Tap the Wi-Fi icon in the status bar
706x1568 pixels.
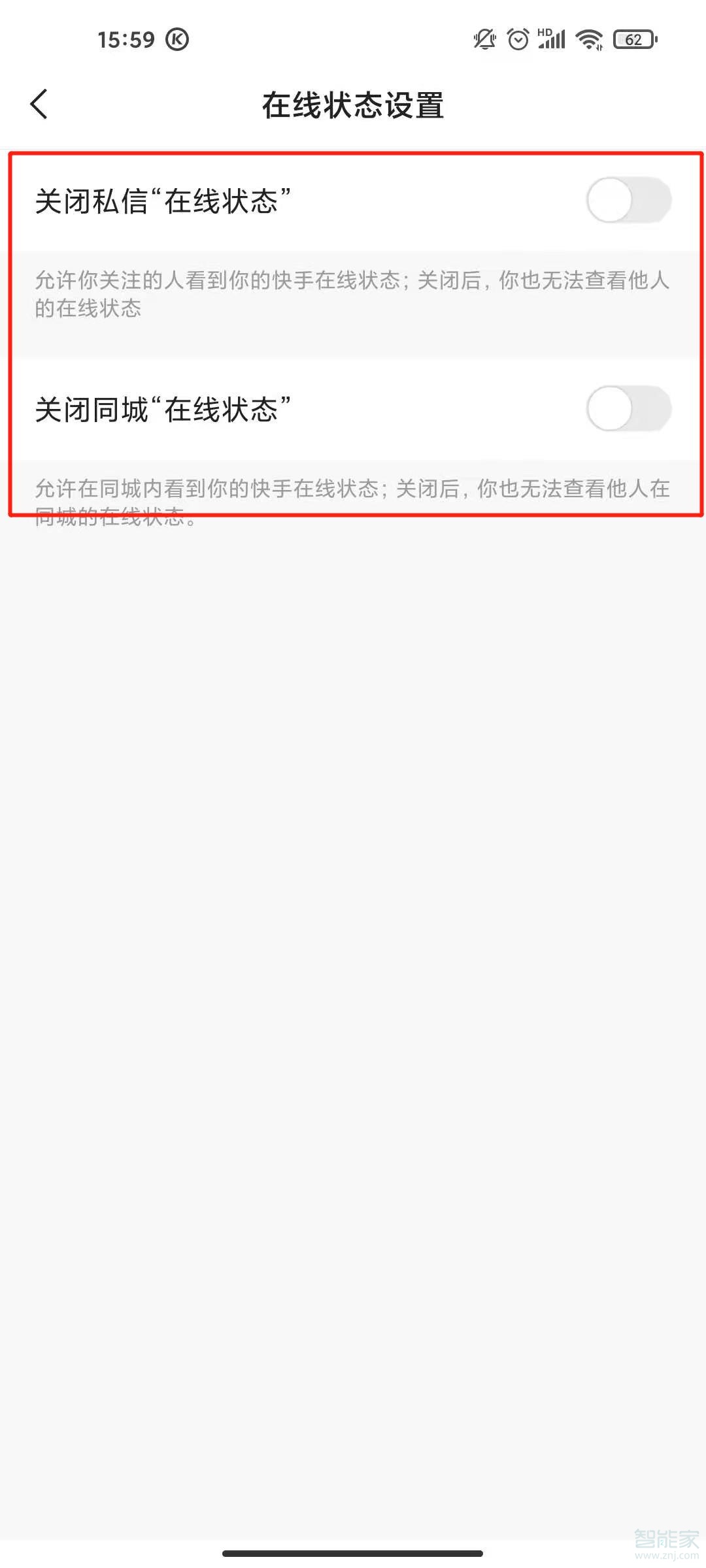point(588,39)
